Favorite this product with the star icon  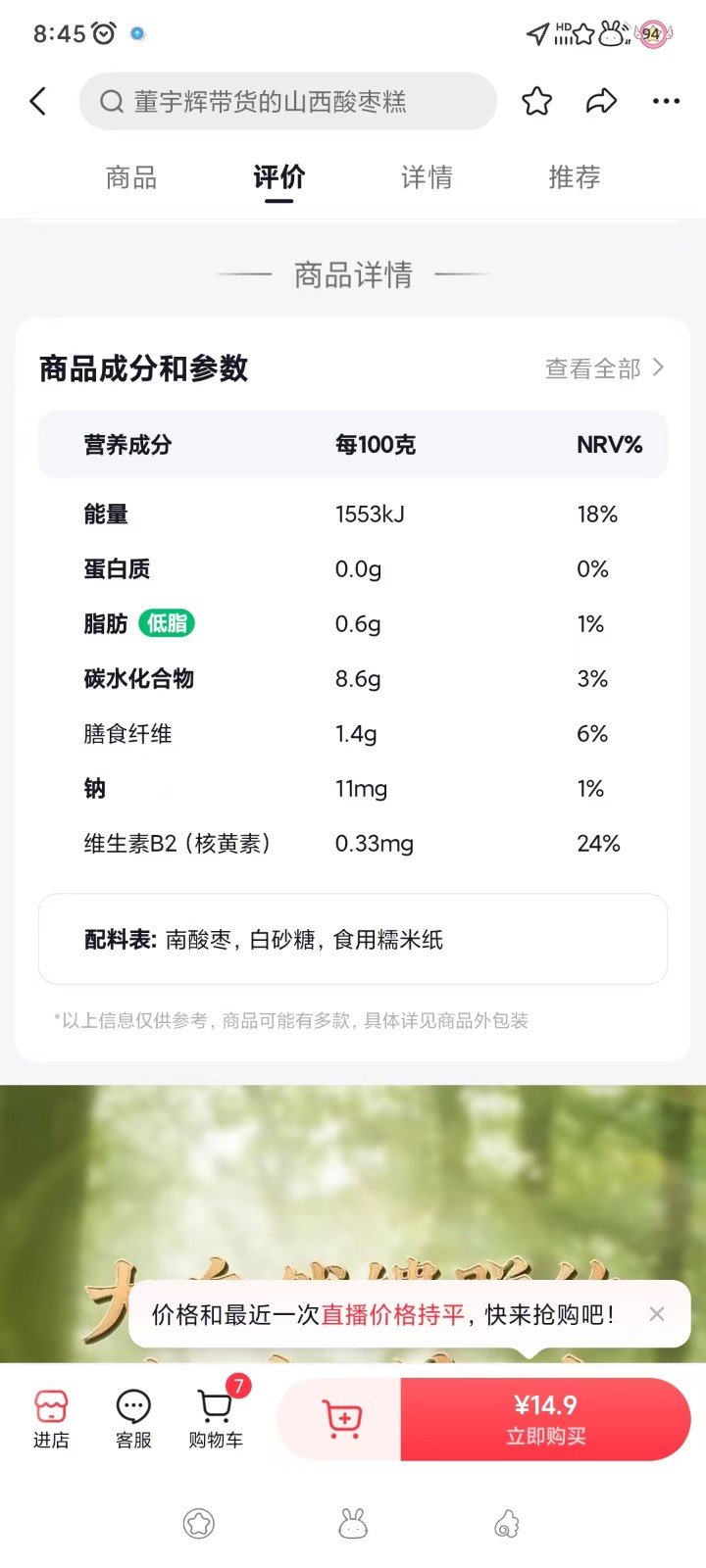[536, 101]
